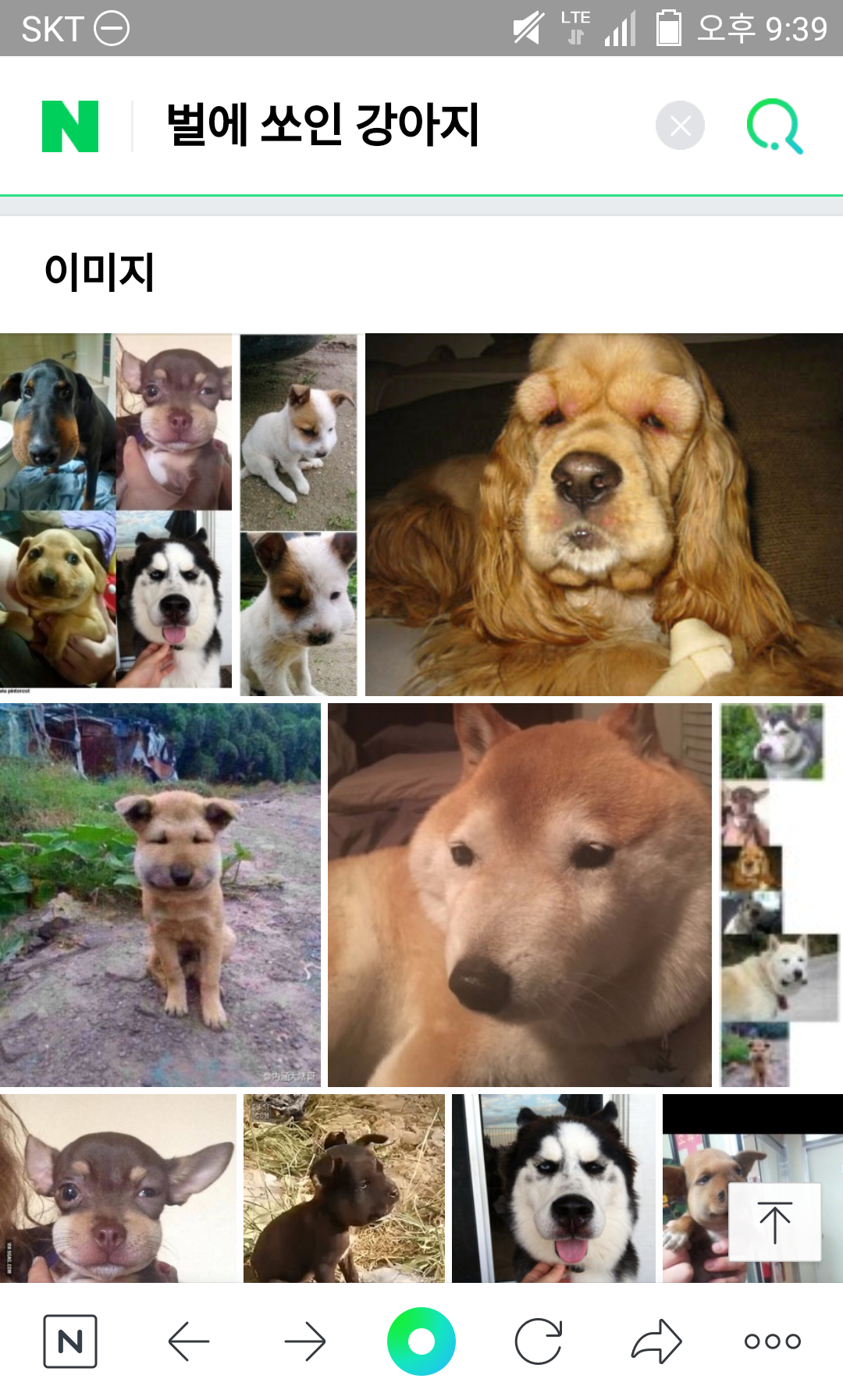Open the Naver home button in bottom bar
The width and height of the screenshot is (843, 1400).
point(70,1341)
